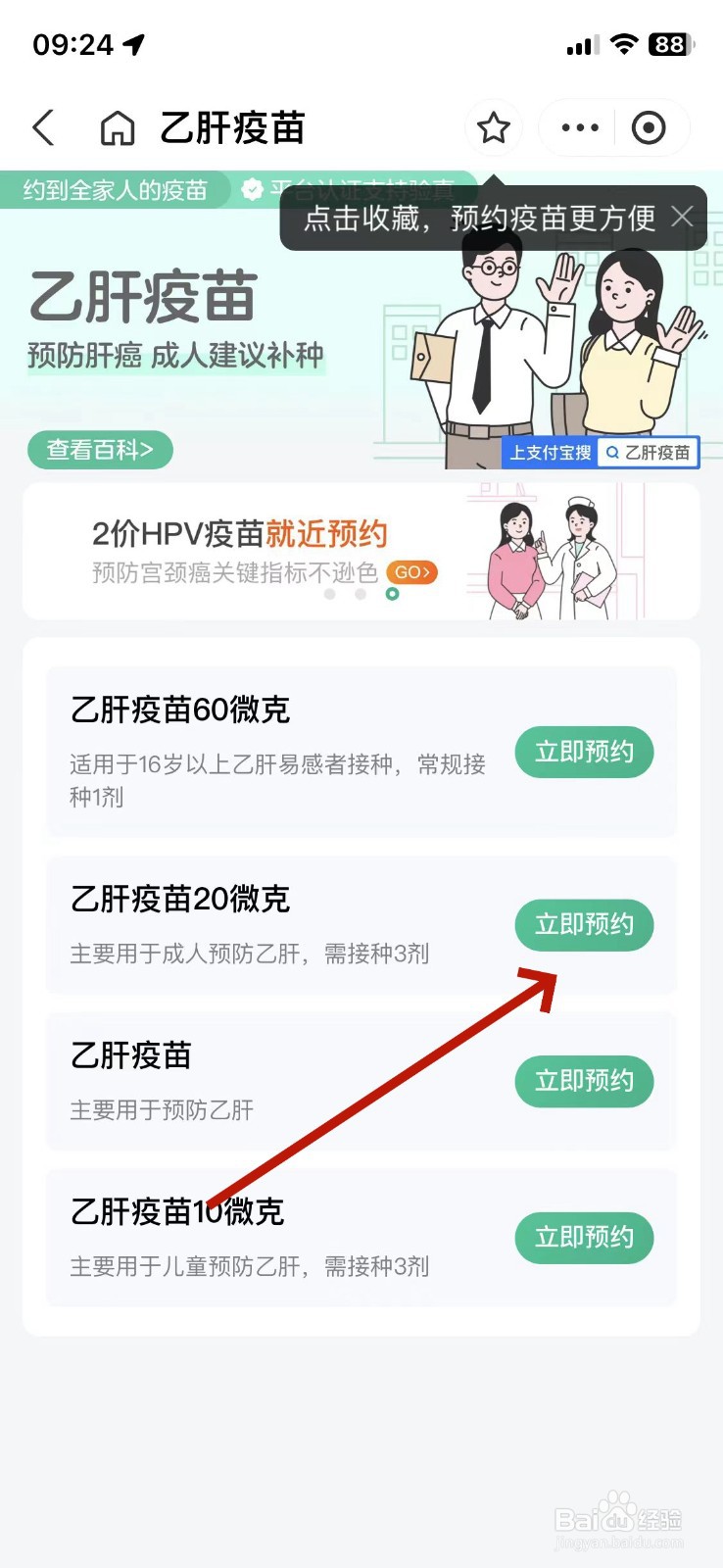Viewport: 723px width, 1568px height.
Task: Tap GO arrow on the HPV banner
Action: pos(410,572)
